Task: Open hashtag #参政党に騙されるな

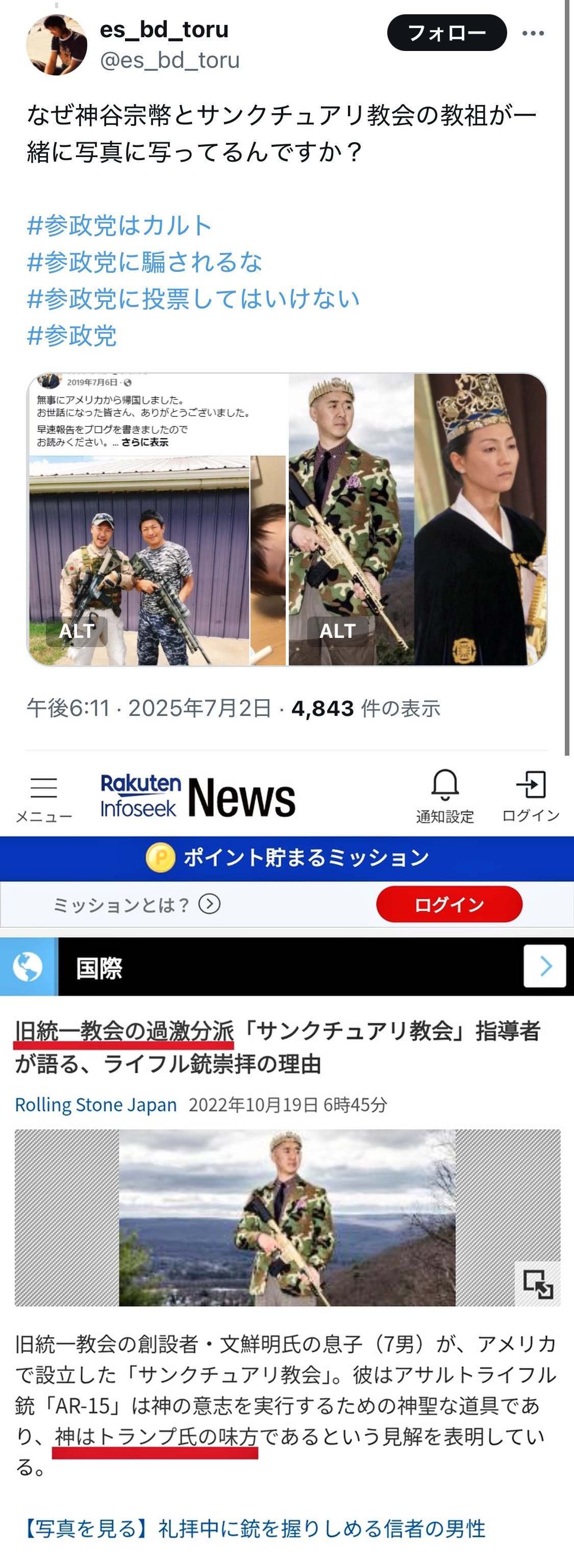Action: [144, 262]
